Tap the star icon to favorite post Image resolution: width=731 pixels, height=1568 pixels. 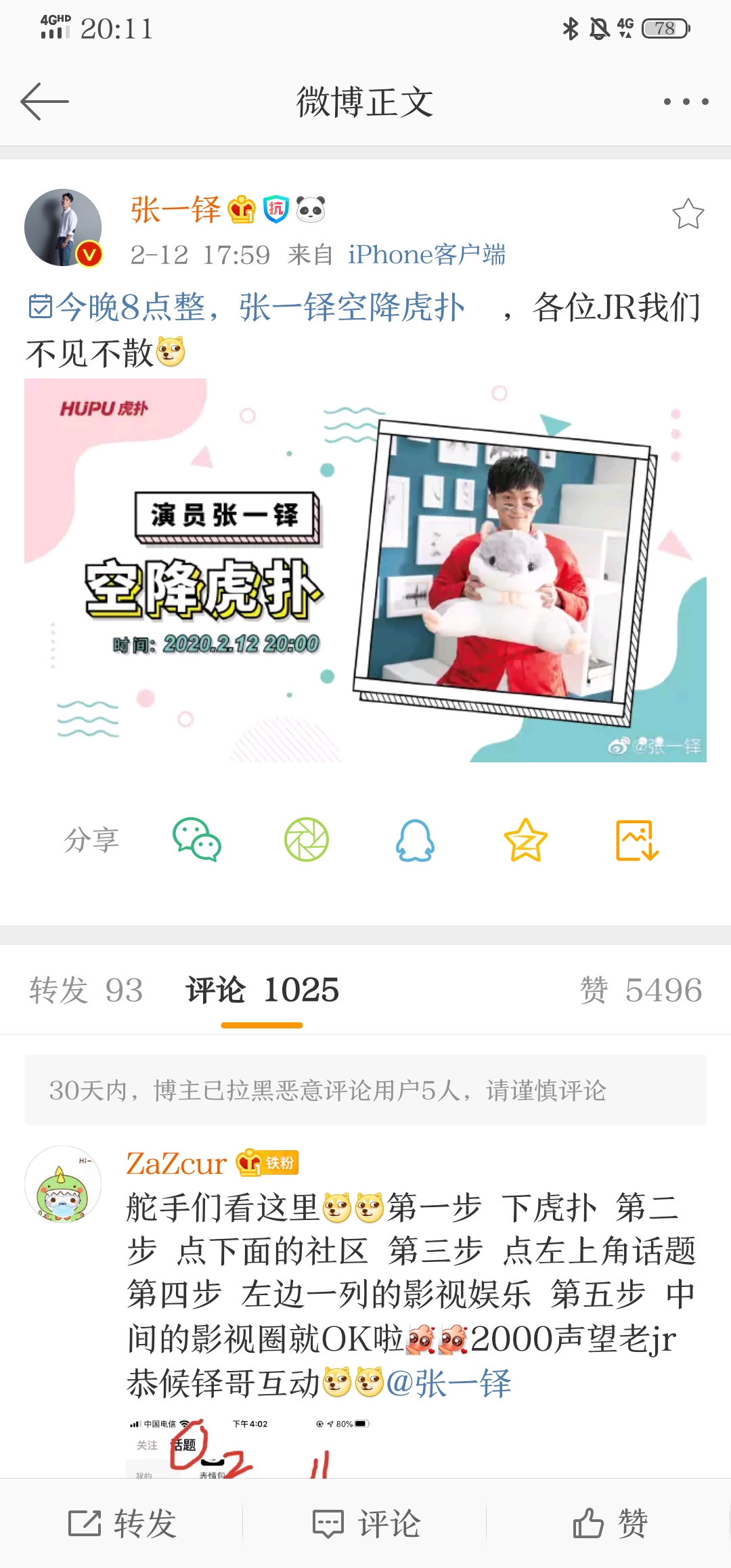(688, 214)
